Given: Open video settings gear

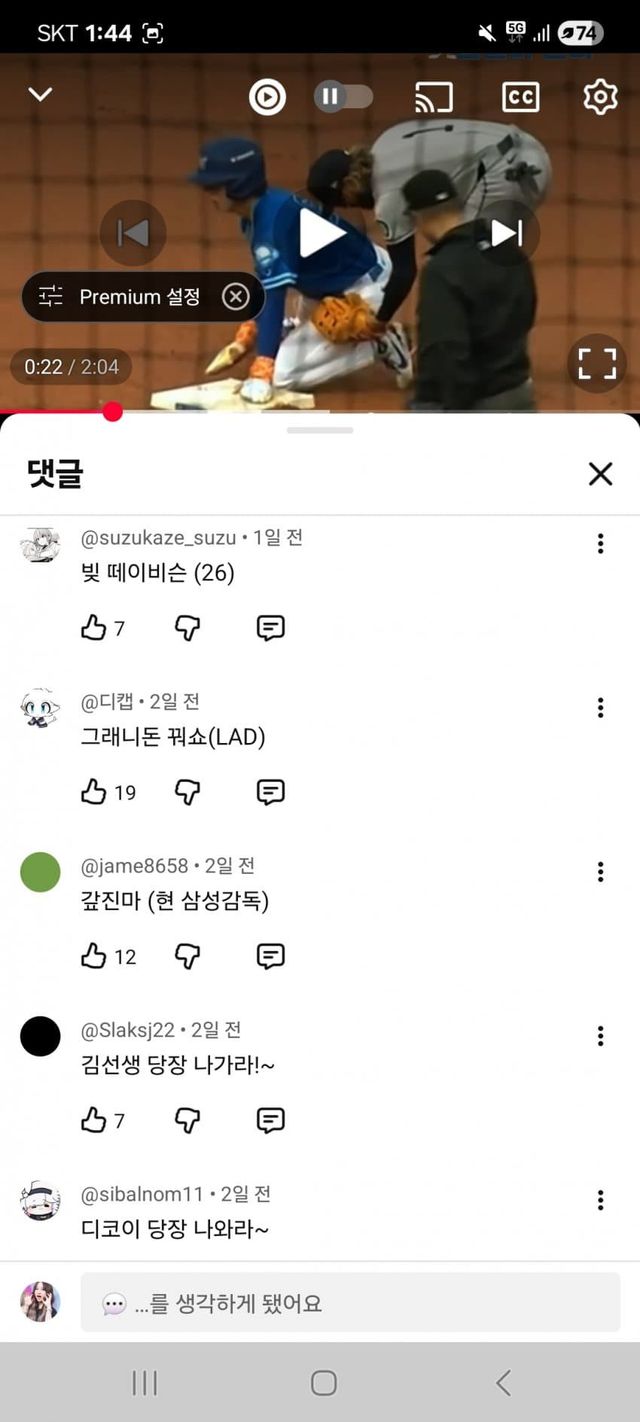Looking at the screenshot, I should pyautogui.click(x=600, y=97).
